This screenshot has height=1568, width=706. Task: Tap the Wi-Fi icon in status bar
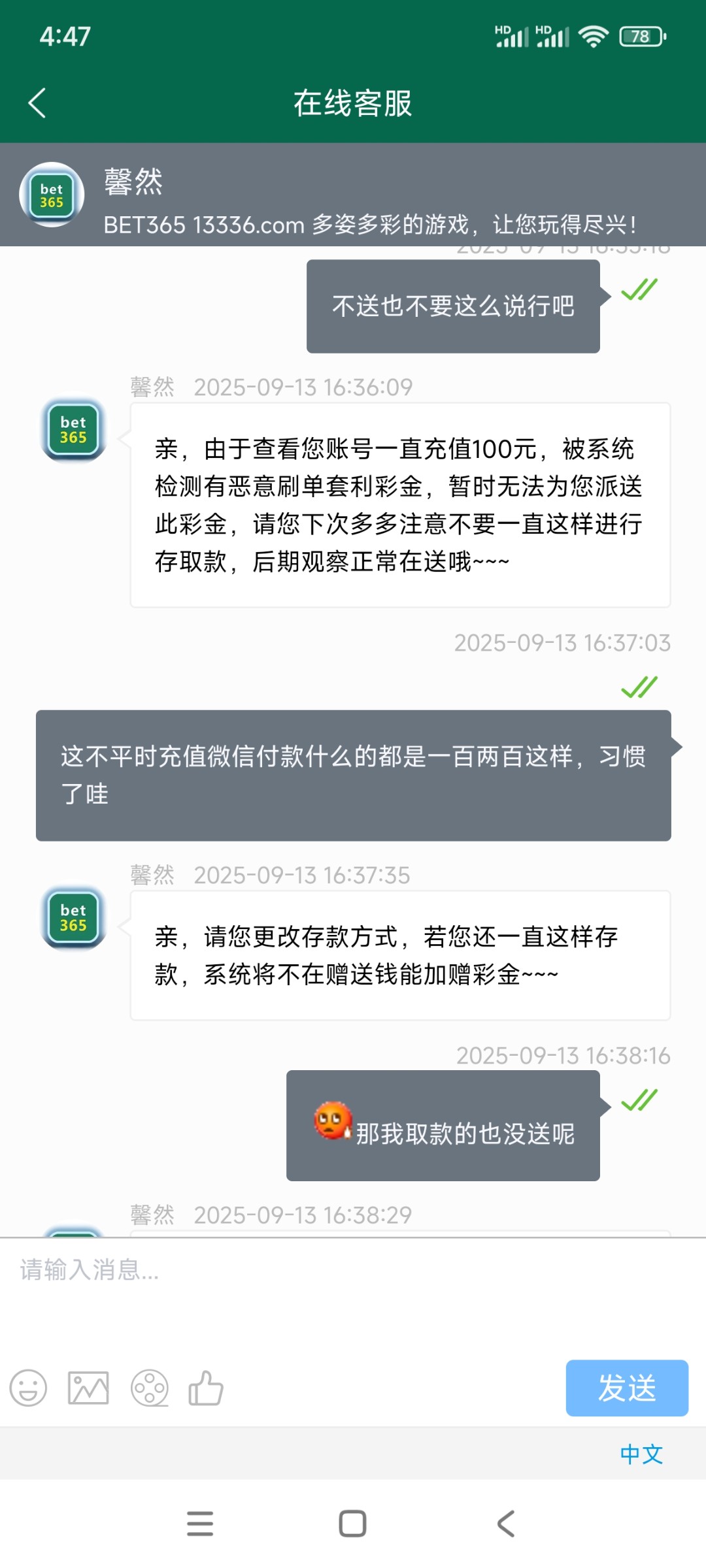pos(596,38)
